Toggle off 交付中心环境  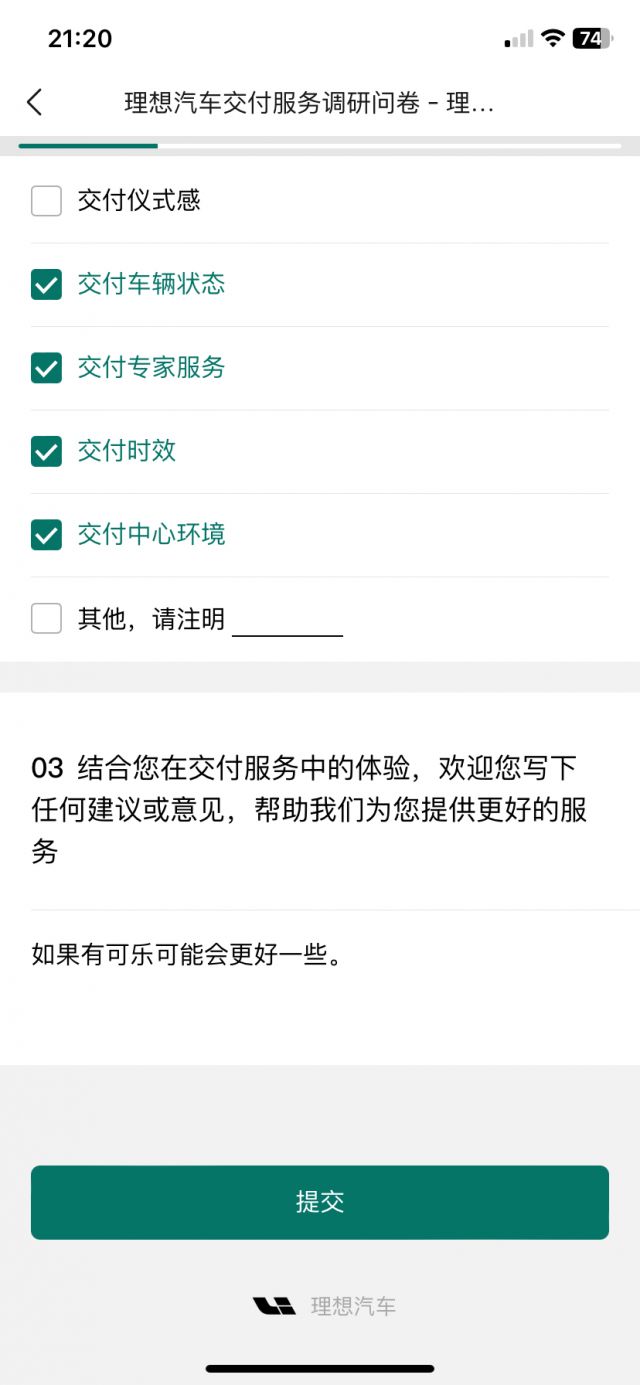point(47,535)
